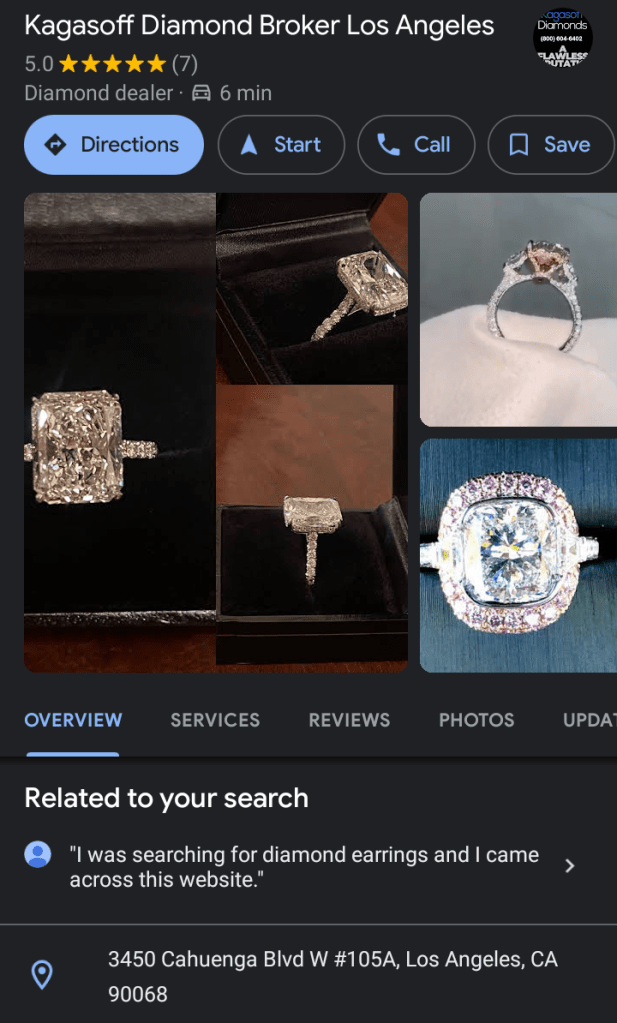Call Kagasoff Diamond Broker
617x1023 pixels.
(415, 145)
